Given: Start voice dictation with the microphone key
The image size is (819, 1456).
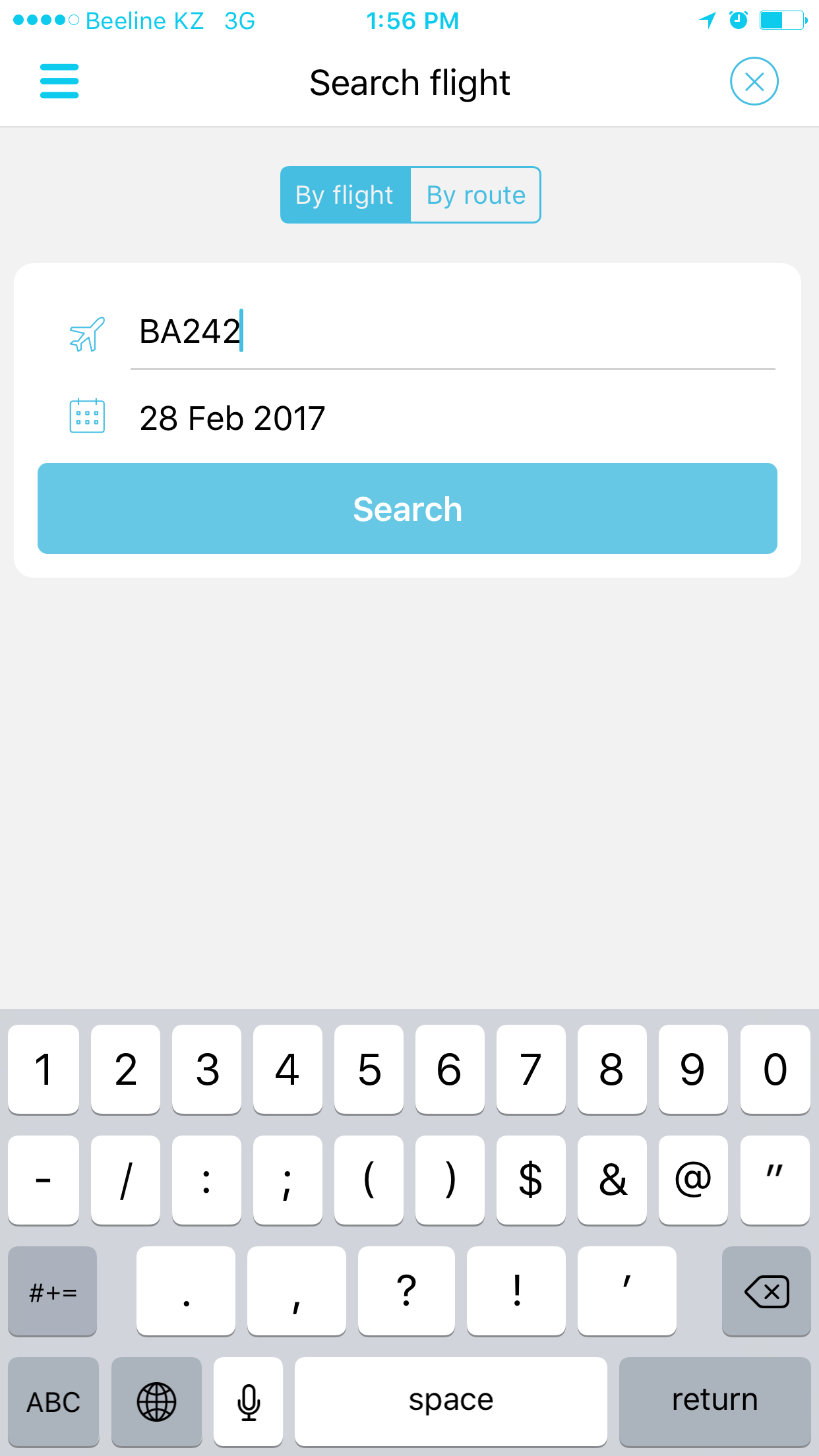Looking at the screenshot, I should click(x=248, y=1401).
